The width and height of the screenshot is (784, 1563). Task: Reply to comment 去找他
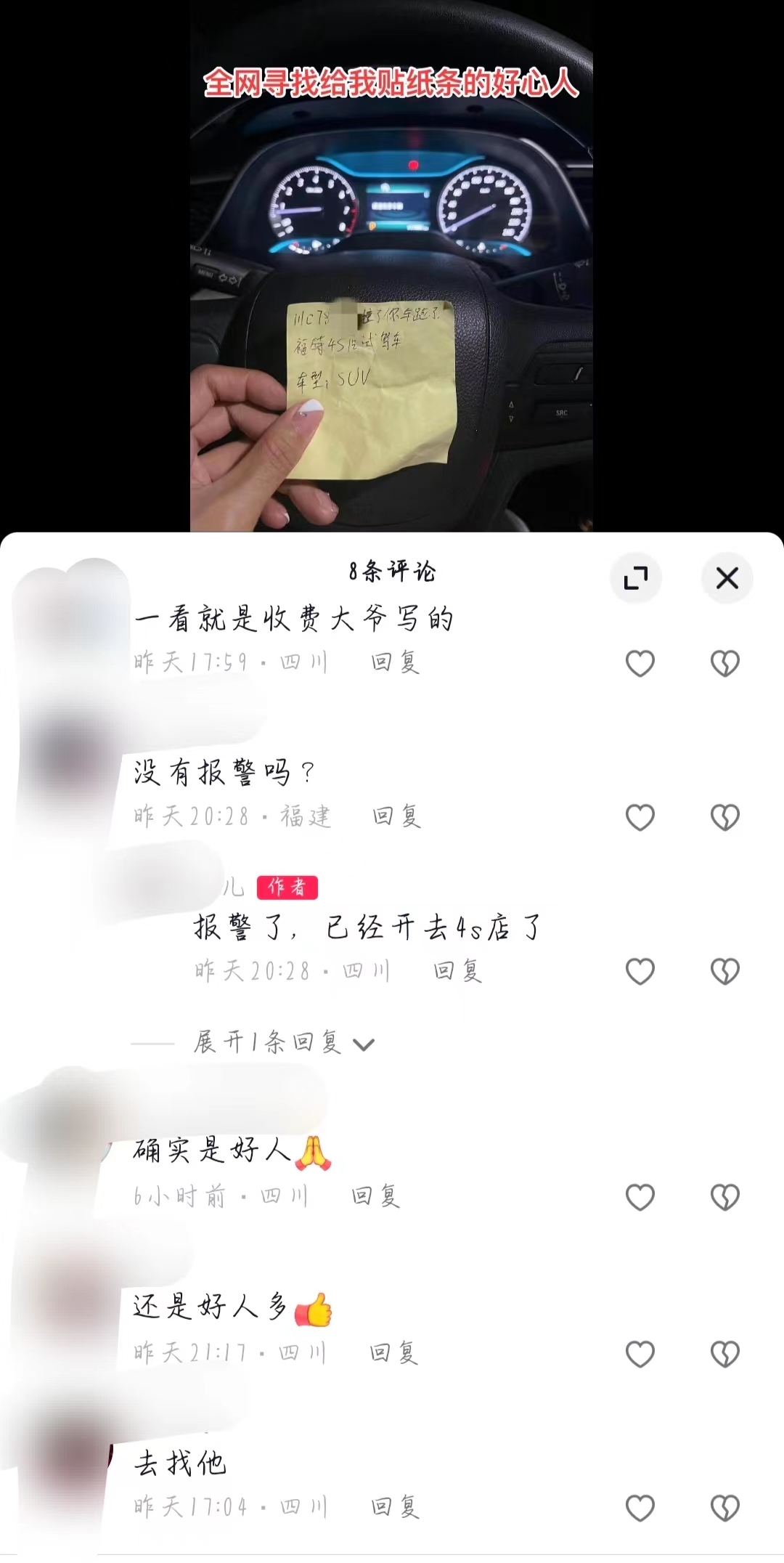click(396, 1508)
